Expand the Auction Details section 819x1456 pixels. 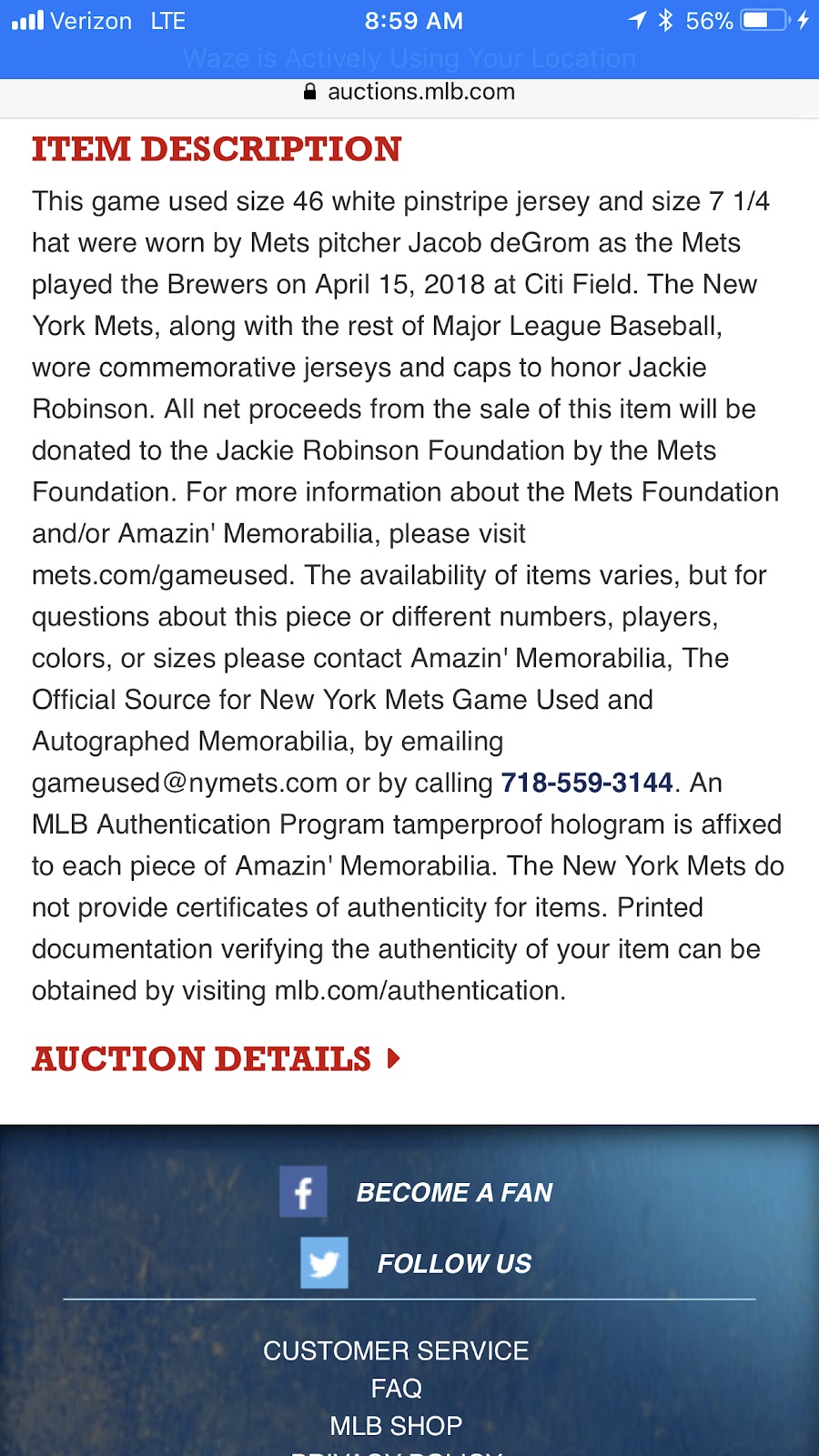[x=216, y=1059]
